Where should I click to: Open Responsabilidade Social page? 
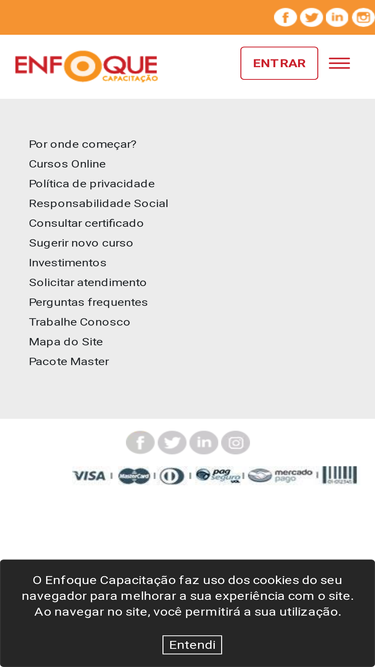[98, 203]
